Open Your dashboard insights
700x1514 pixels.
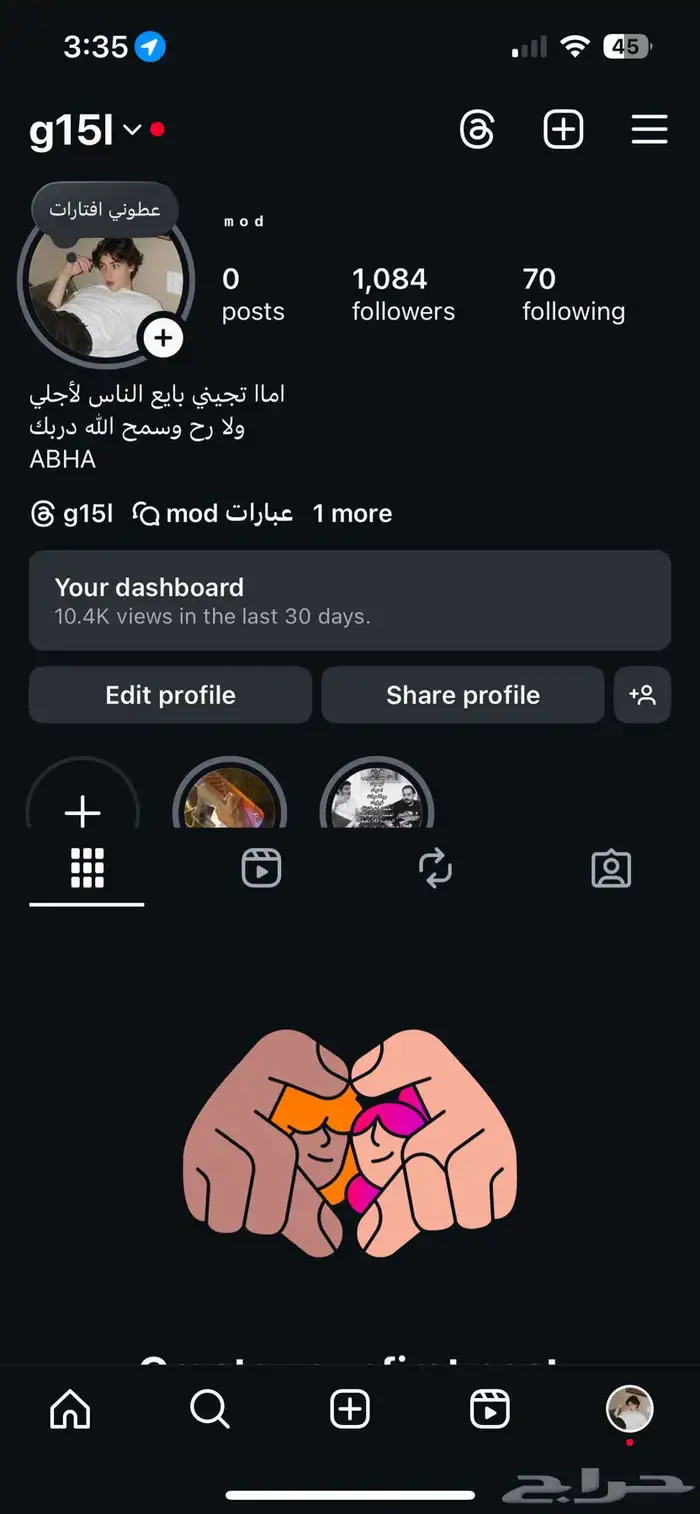[x=349, y=600]
